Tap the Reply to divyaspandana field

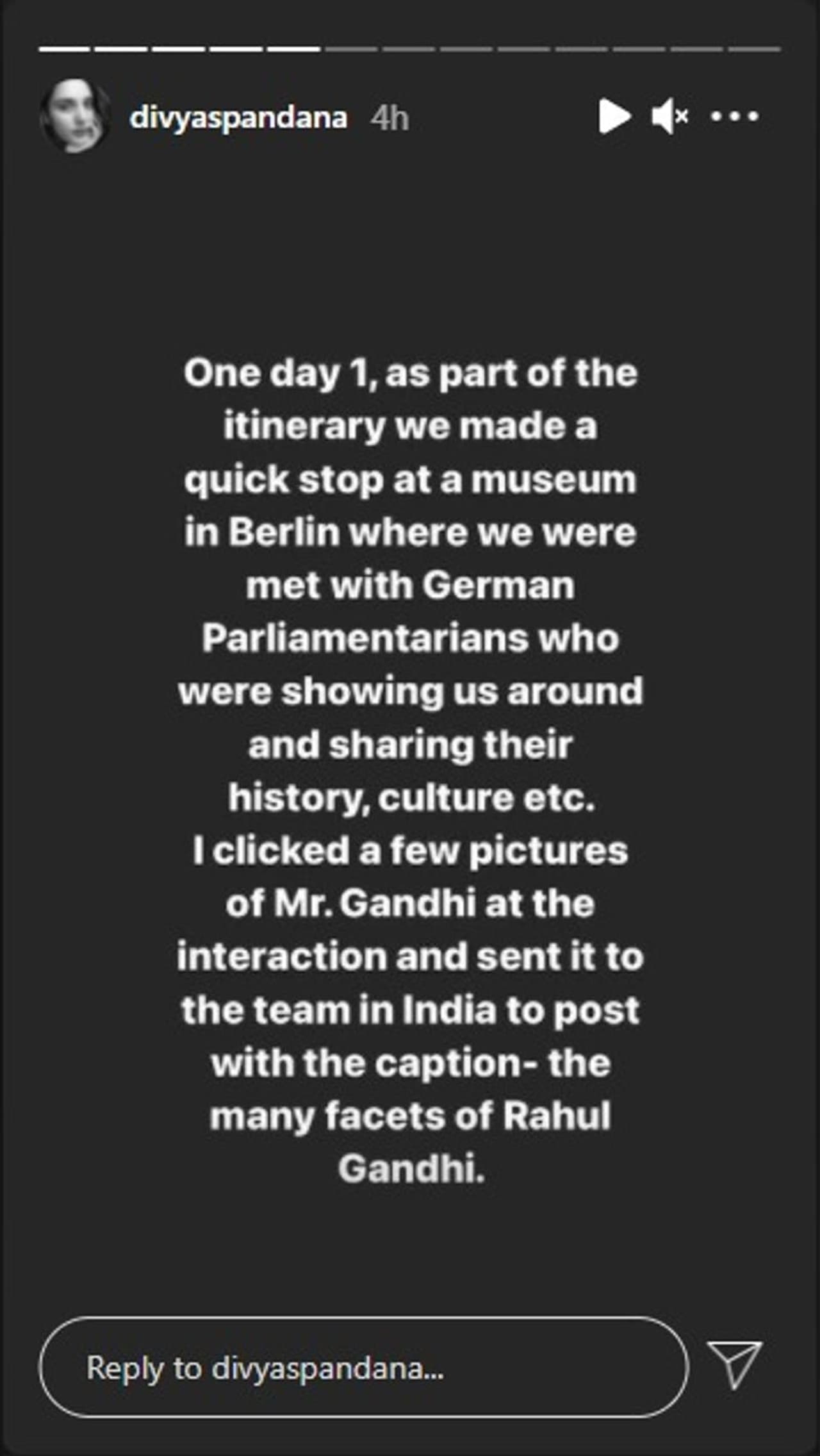363,1368
